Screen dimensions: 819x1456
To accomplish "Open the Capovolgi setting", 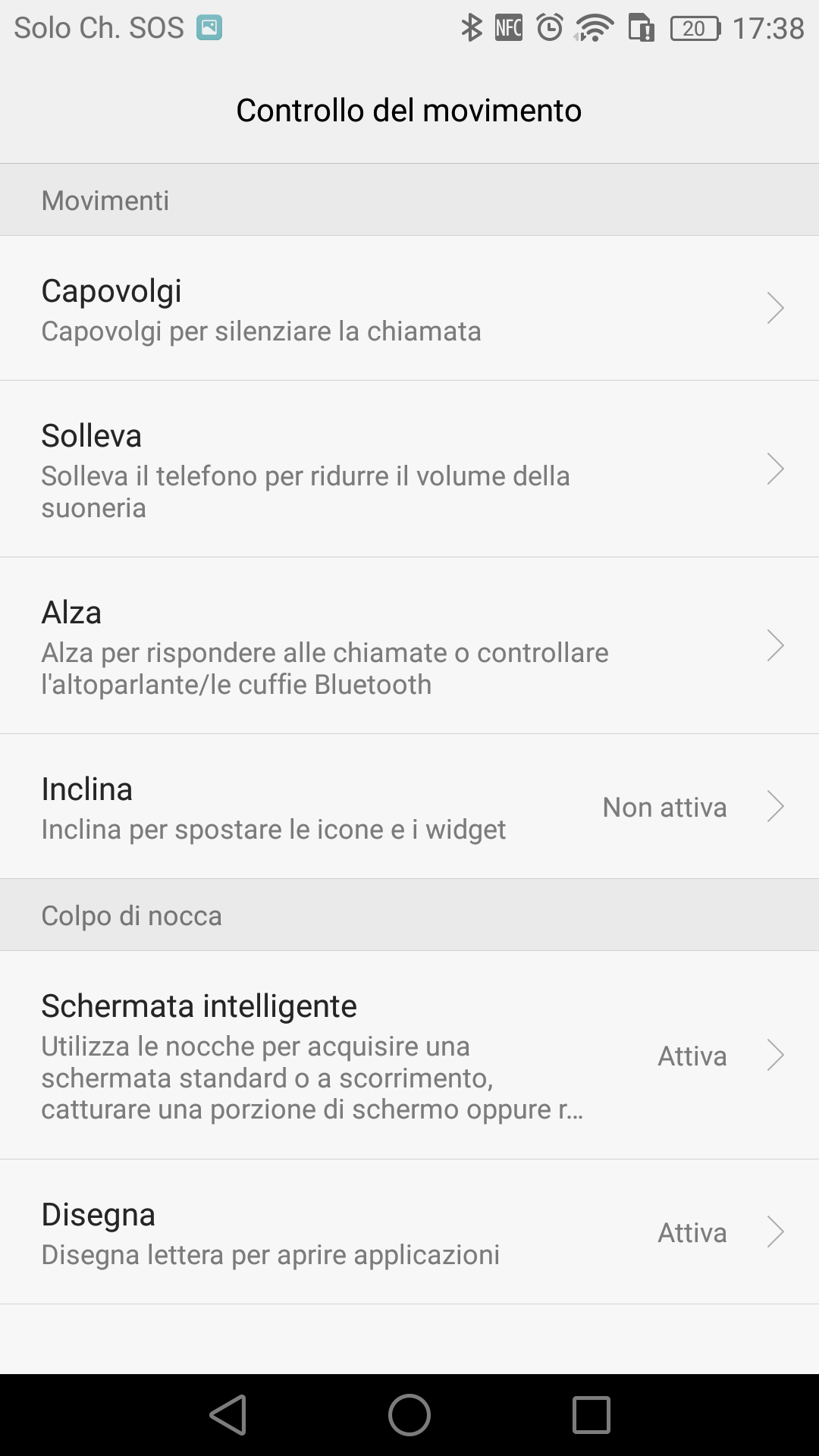I will click(x=409, y=309).
